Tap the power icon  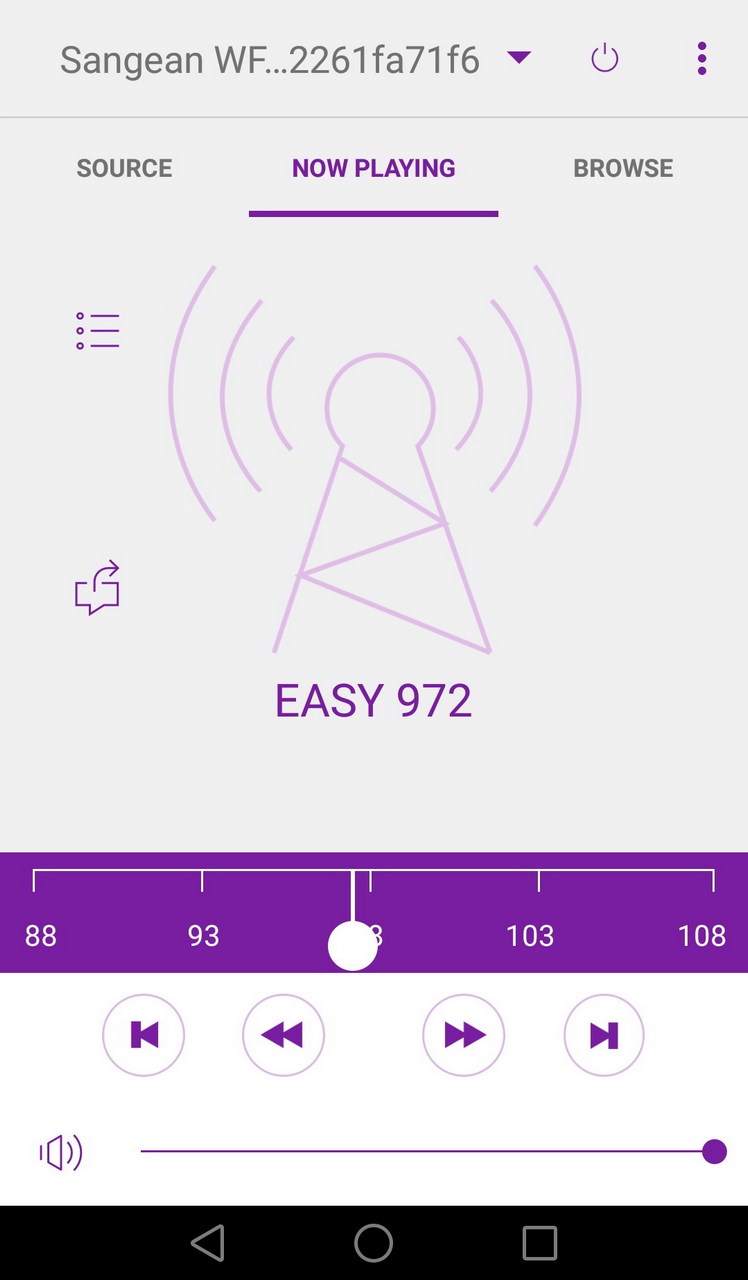pos(605,59)
